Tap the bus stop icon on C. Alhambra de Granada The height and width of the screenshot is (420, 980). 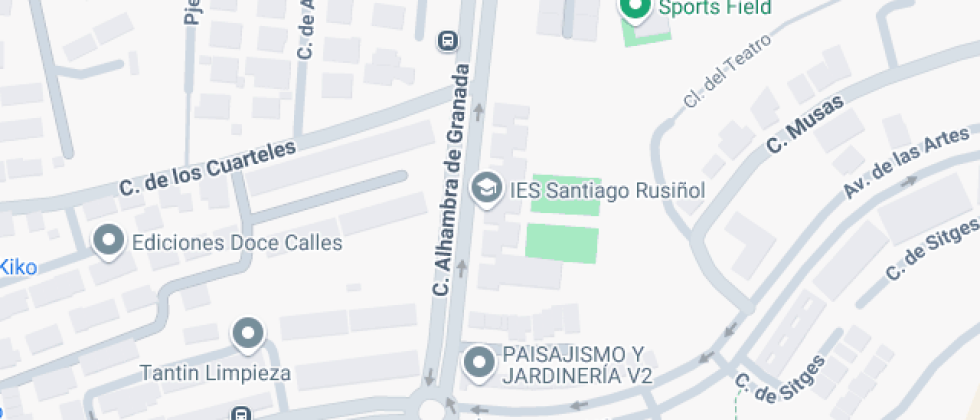click(448, 42)
